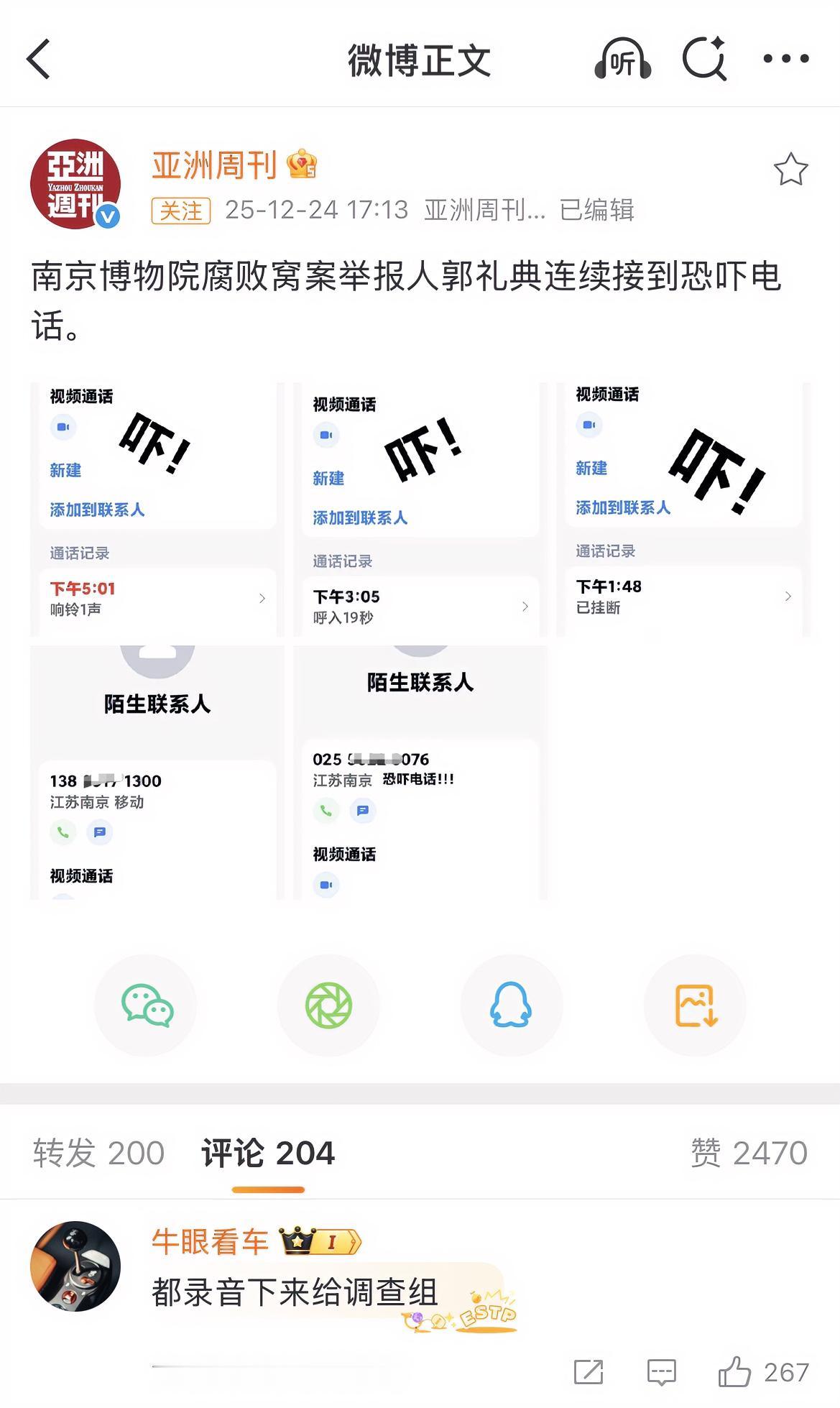Expand the 下午3:05 call record chevron
The height and width of the screenshot is (1408, 840).
tap(525, 607)
